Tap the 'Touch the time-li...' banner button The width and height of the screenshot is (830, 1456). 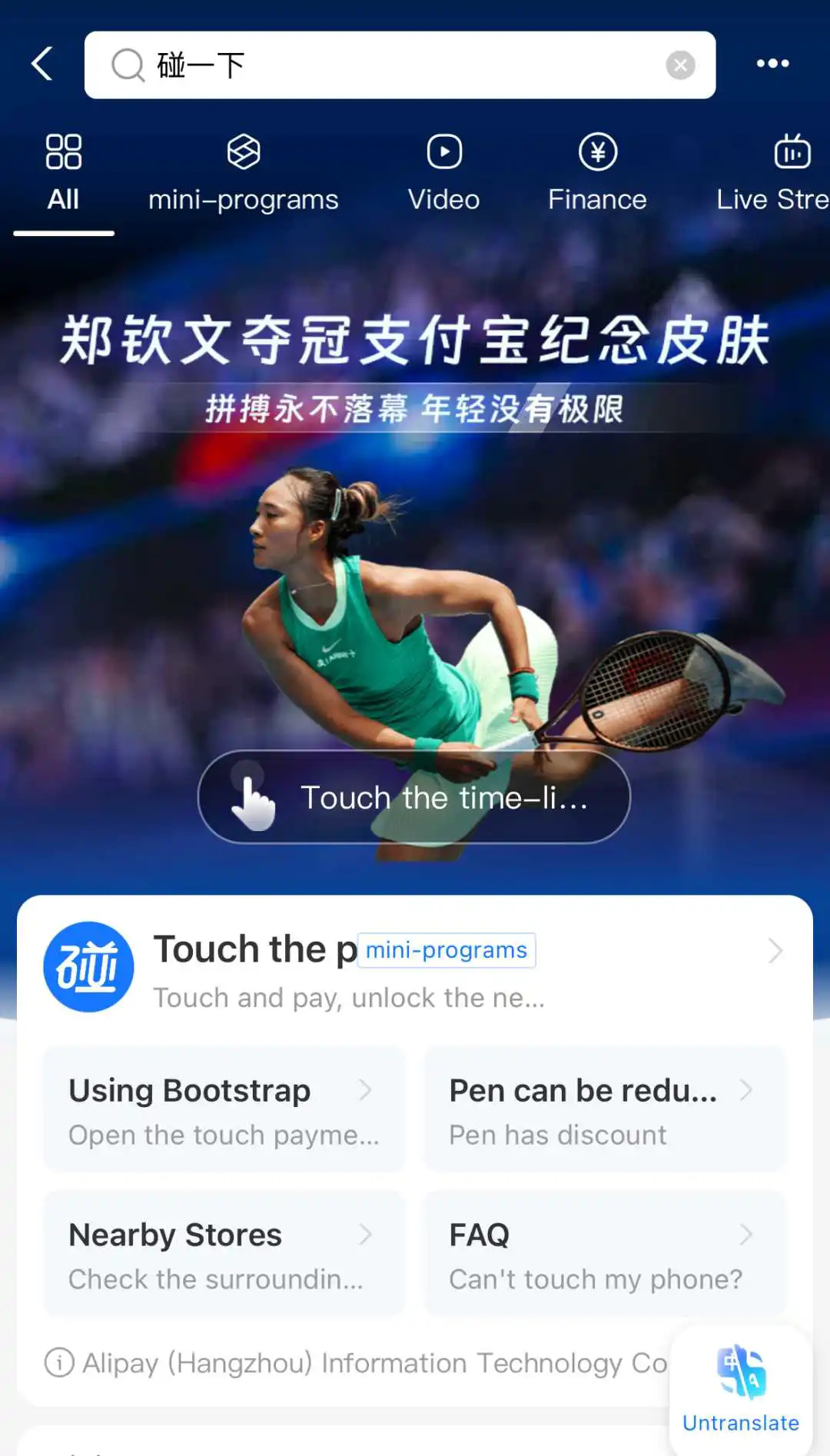413,797
